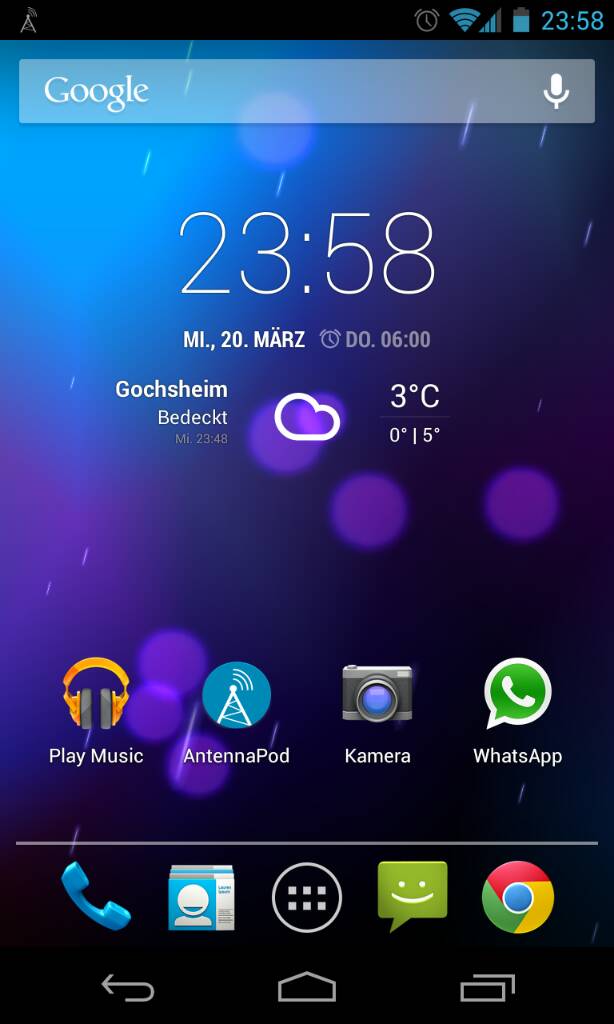The image size is (614, 1024).
Task: Show recent apps
Action: (487, 987)
